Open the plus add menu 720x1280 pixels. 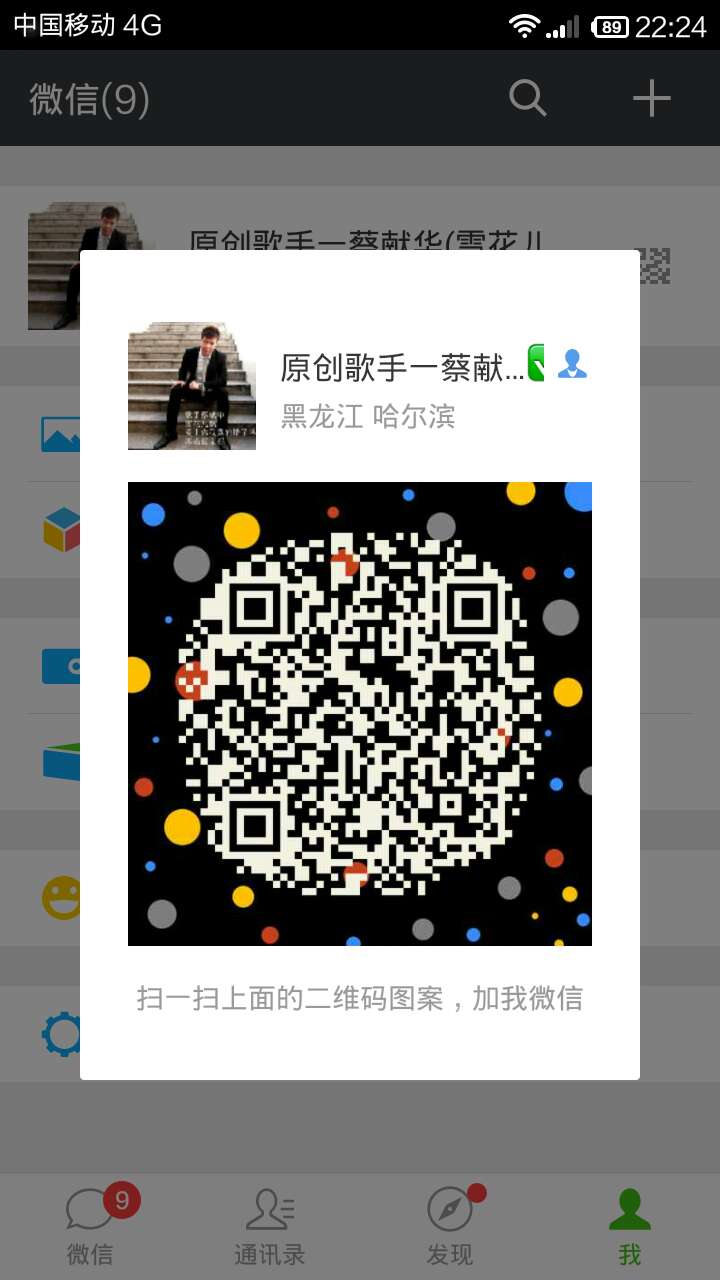click(651, 98)
